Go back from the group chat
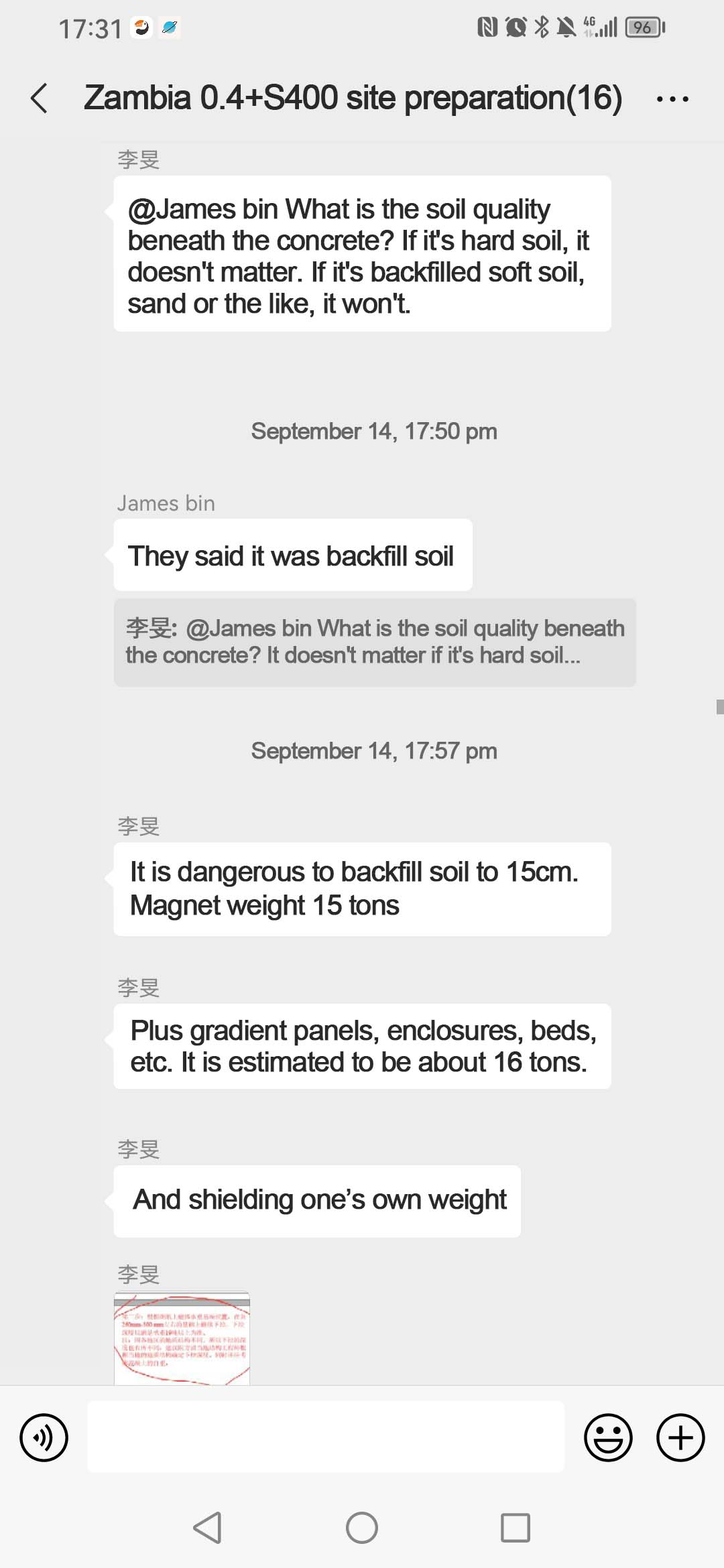 [x=39, y=99]
